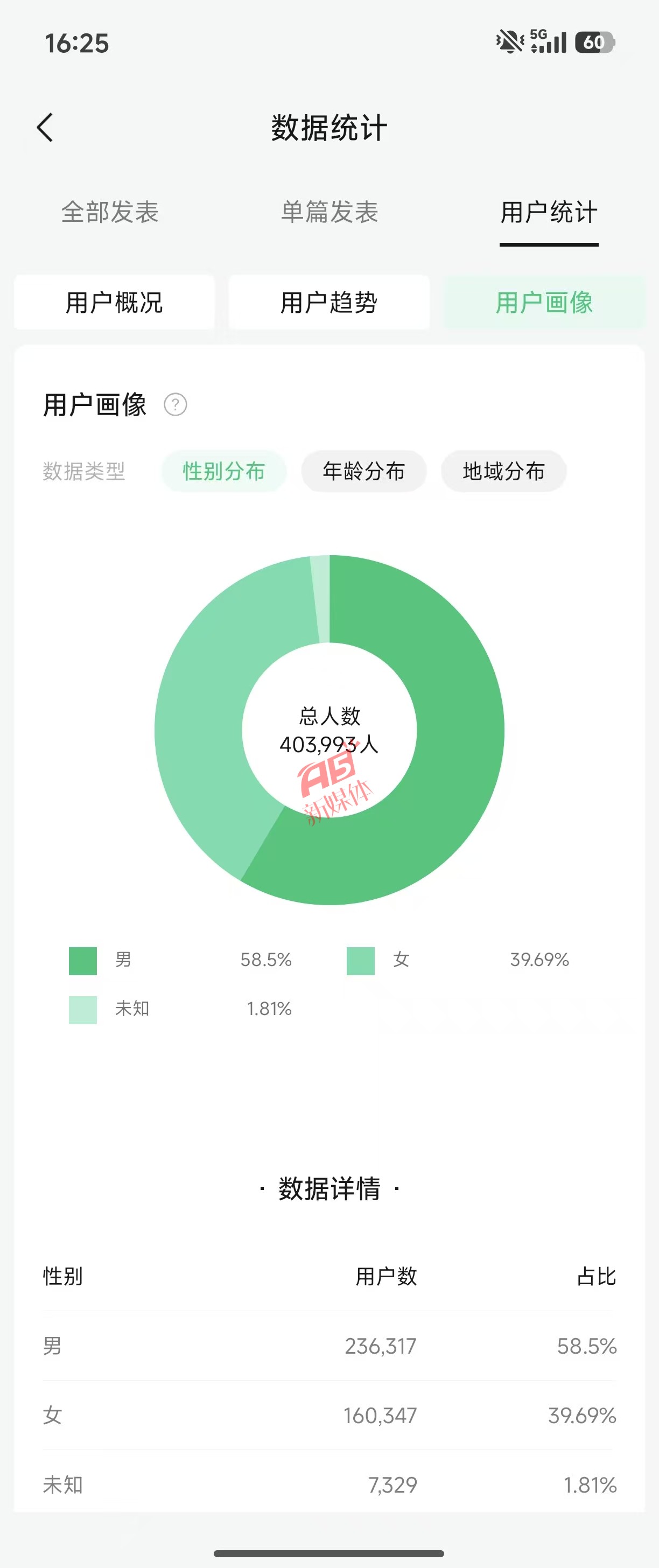Viewport: 659px width, 1568px height.
Task: Tap the help icon beside 用户画像
Action: 175,405
